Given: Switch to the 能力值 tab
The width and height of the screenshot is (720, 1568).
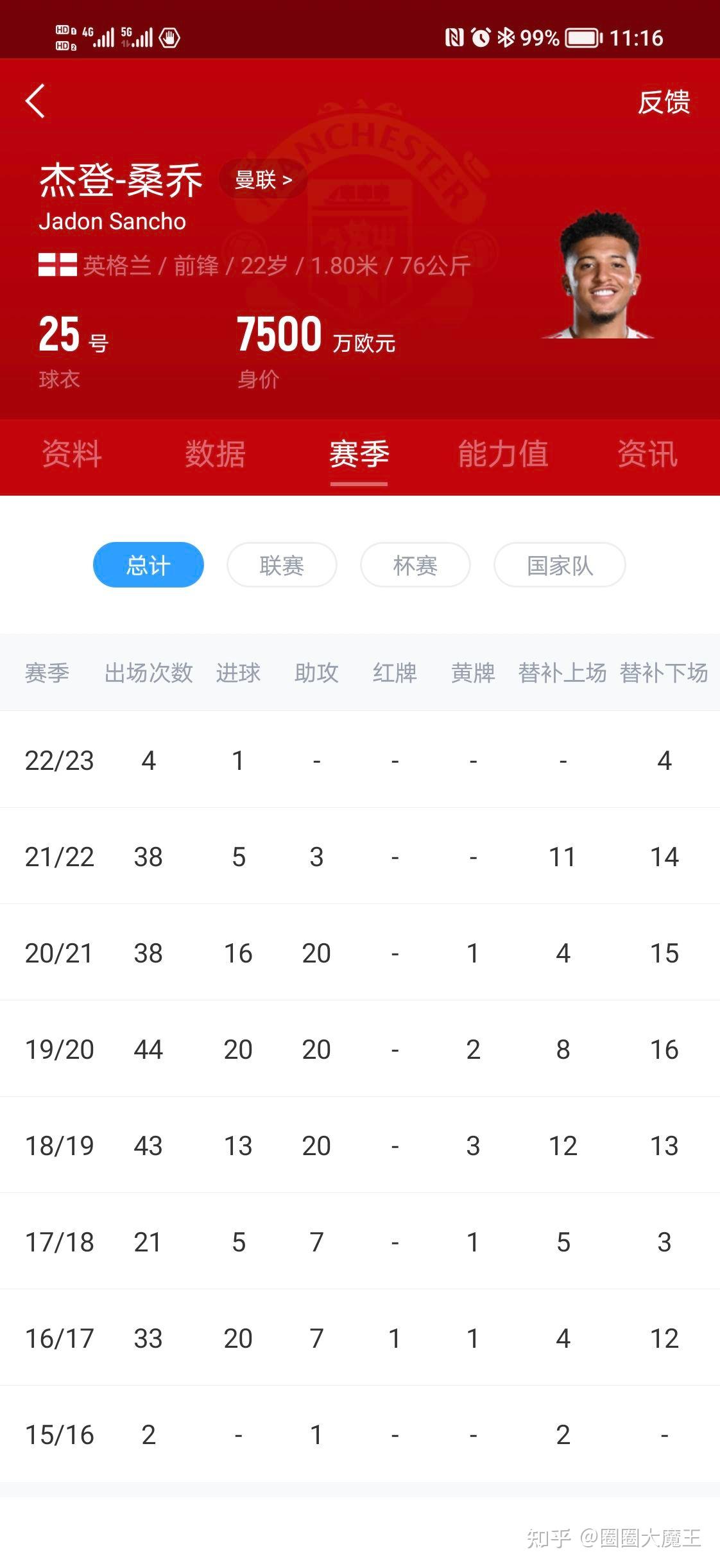Looking at the screenshot, I should click(x=503, y=455).
